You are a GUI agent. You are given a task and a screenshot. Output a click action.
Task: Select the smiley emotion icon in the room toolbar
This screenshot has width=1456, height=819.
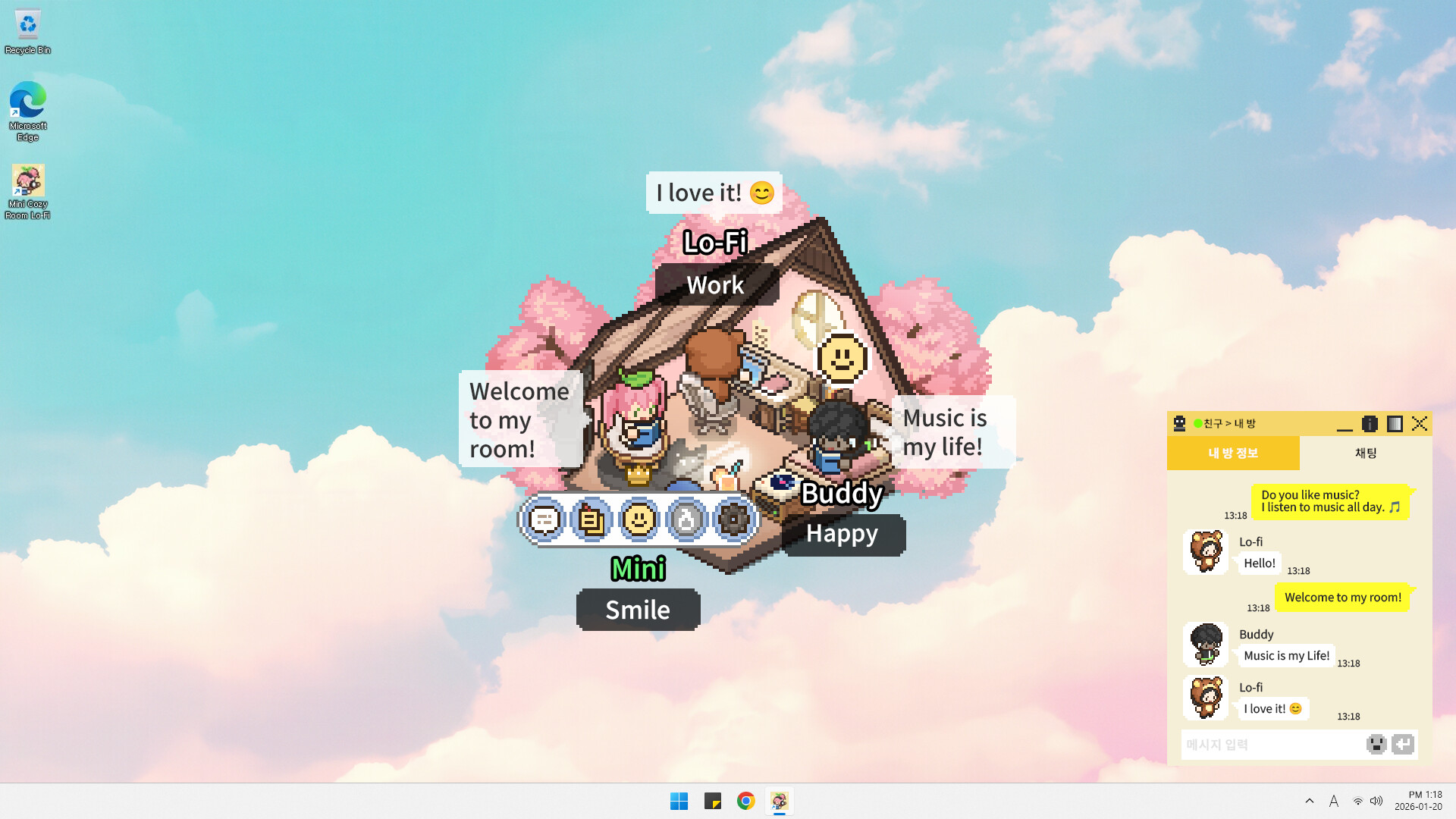(639, 520)
